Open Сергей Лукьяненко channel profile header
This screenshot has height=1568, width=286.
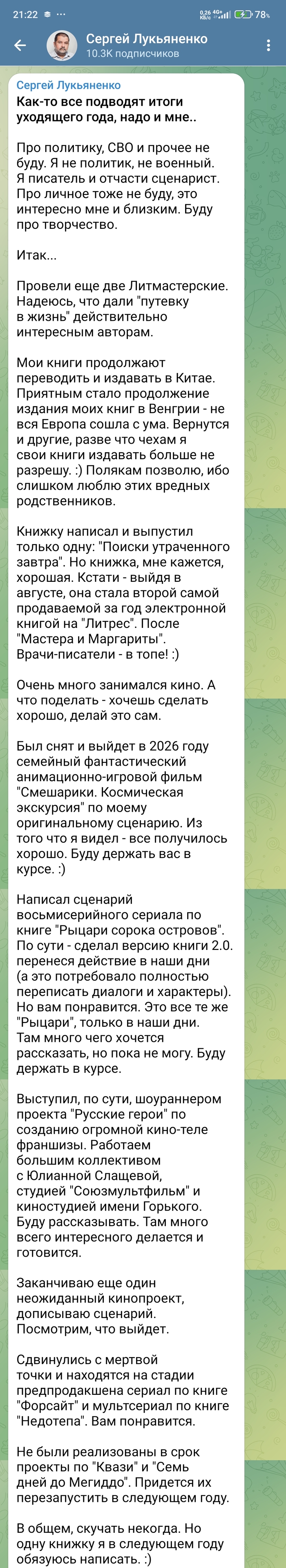click(146, 46)
